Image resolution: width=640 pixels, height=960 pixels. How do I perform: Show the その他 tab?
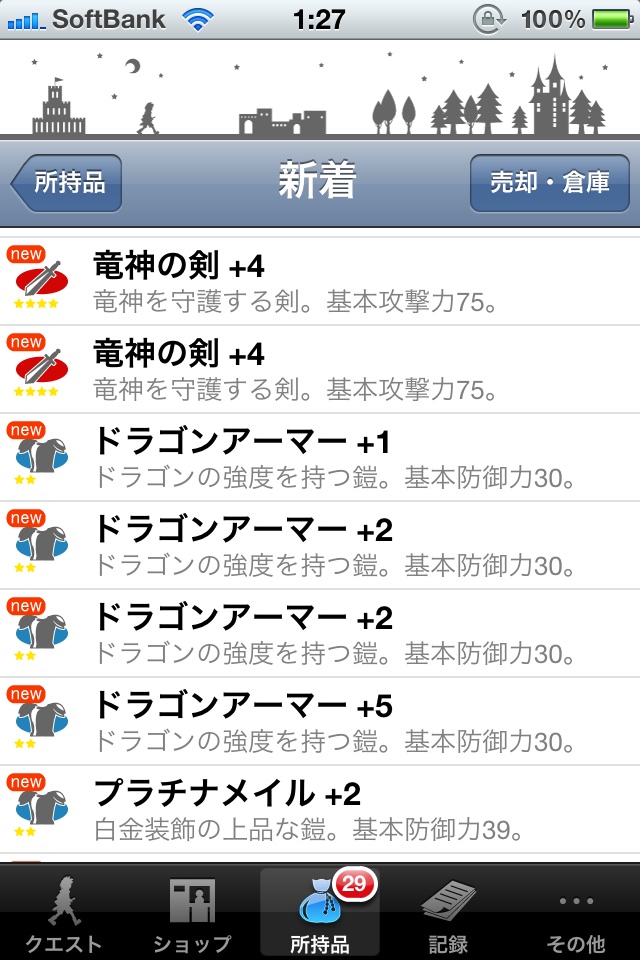click(576, 913)
